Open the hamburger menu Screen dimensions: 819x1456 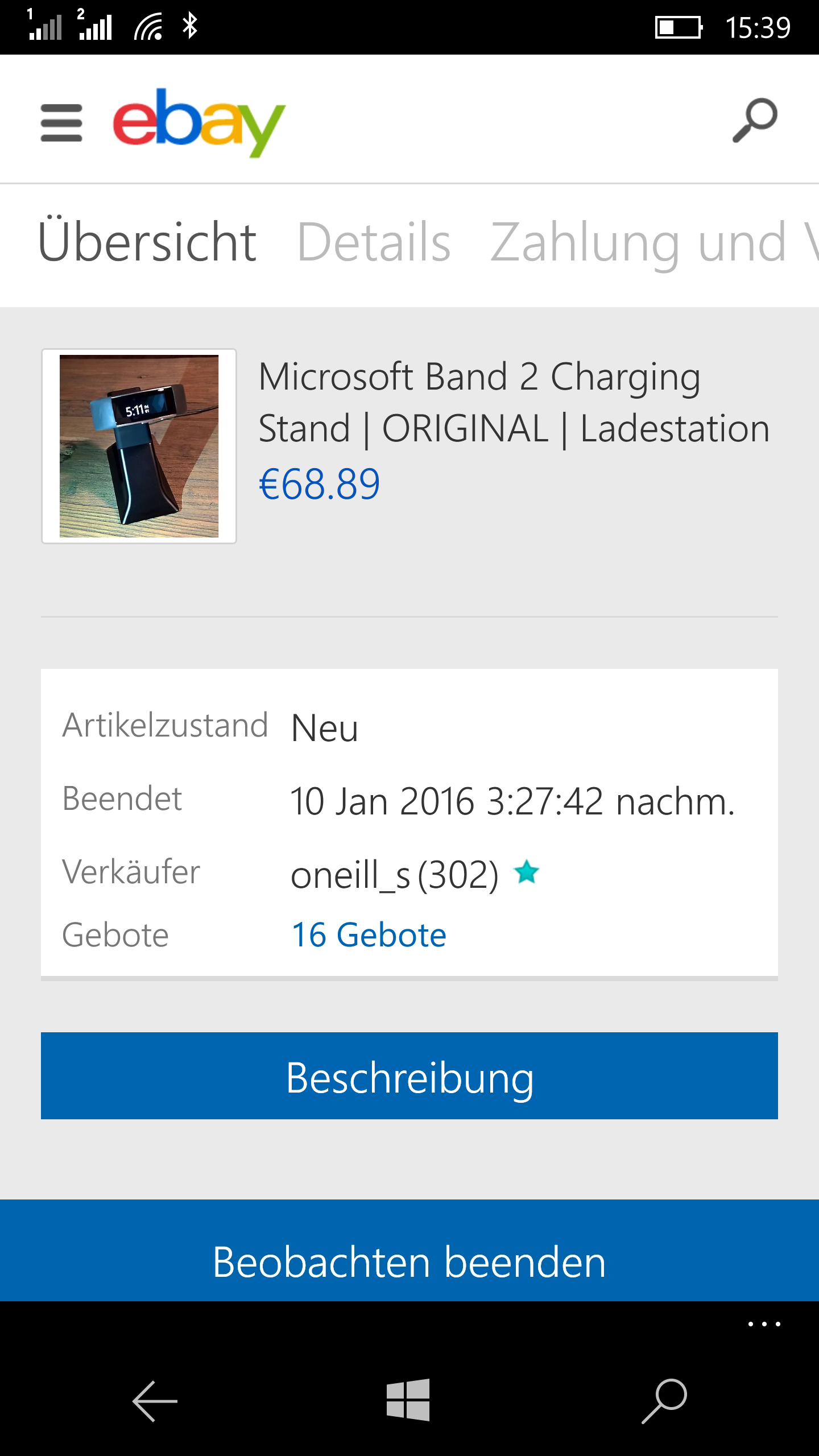61,123
